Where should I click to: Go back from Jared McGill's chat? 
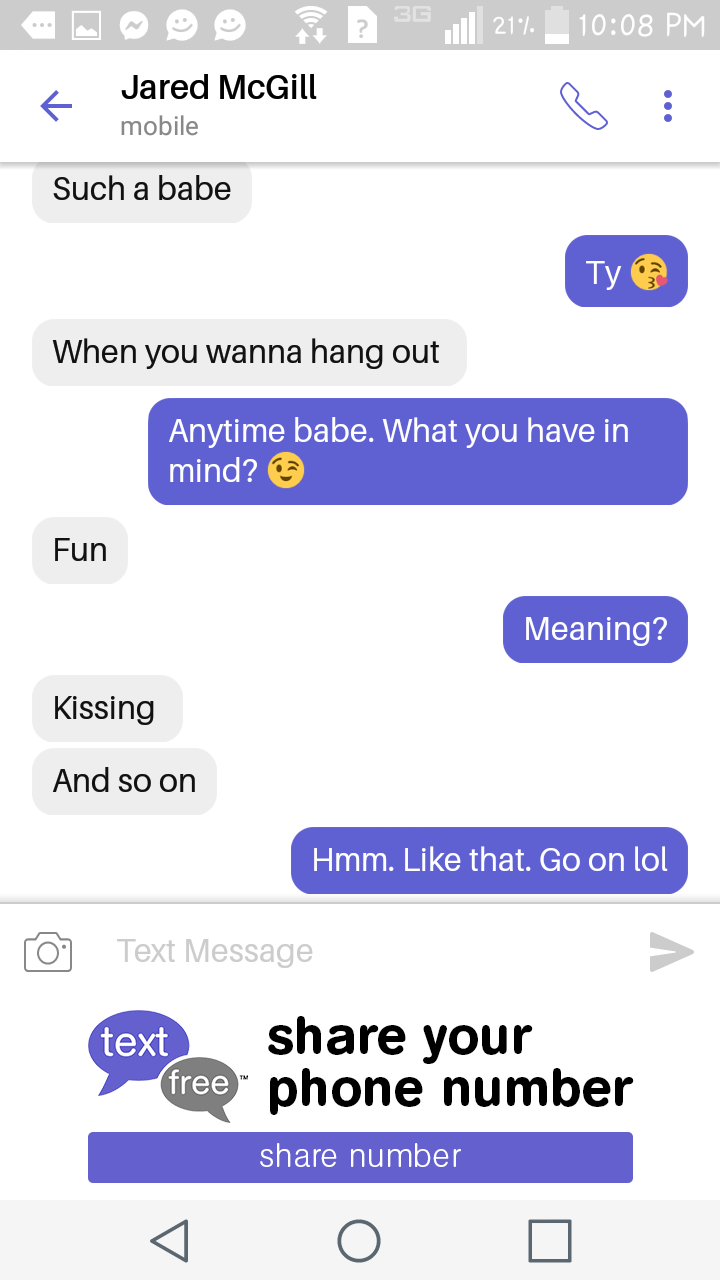[x=56, y=105]
